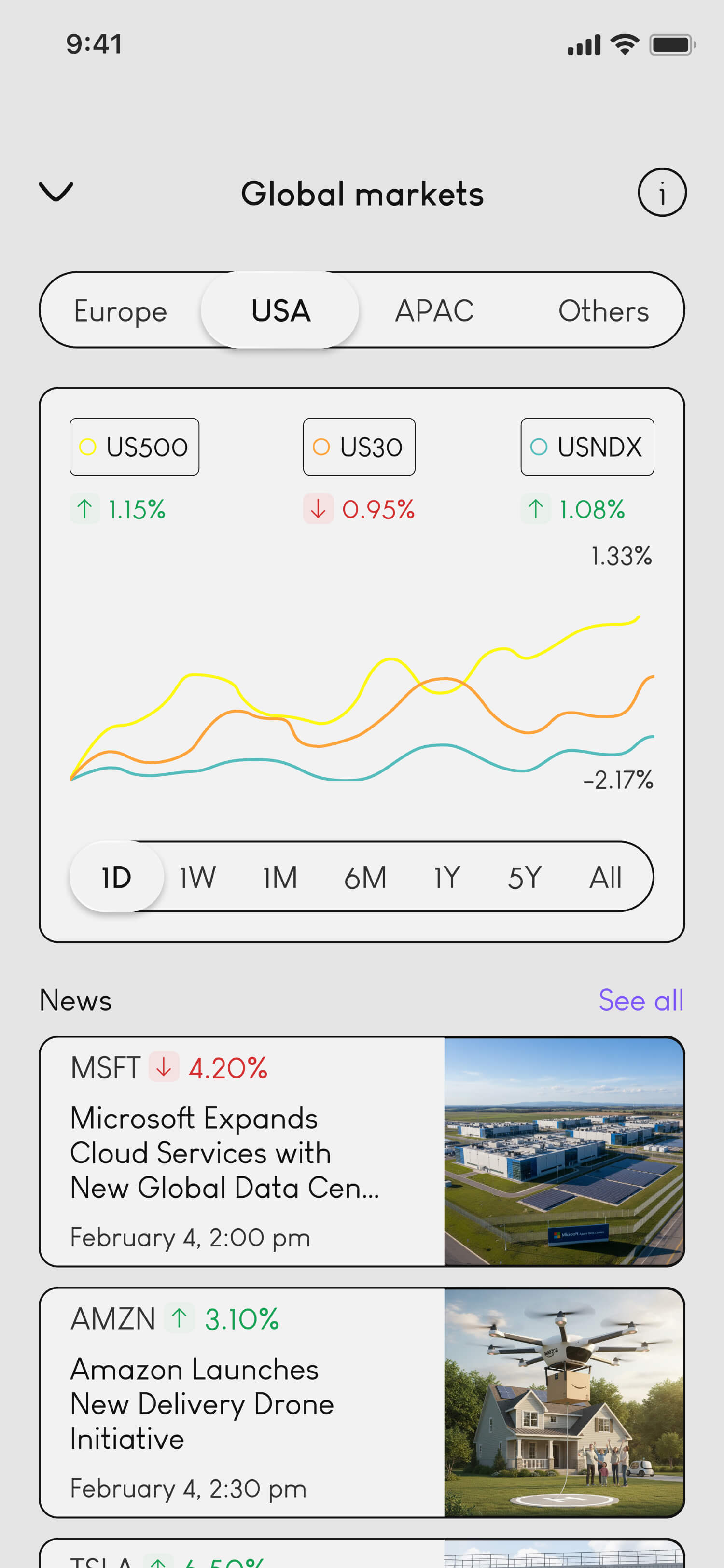Set the chart range to 6M
This screenshot has width=724, height=1568.
[x=365, y=877]
